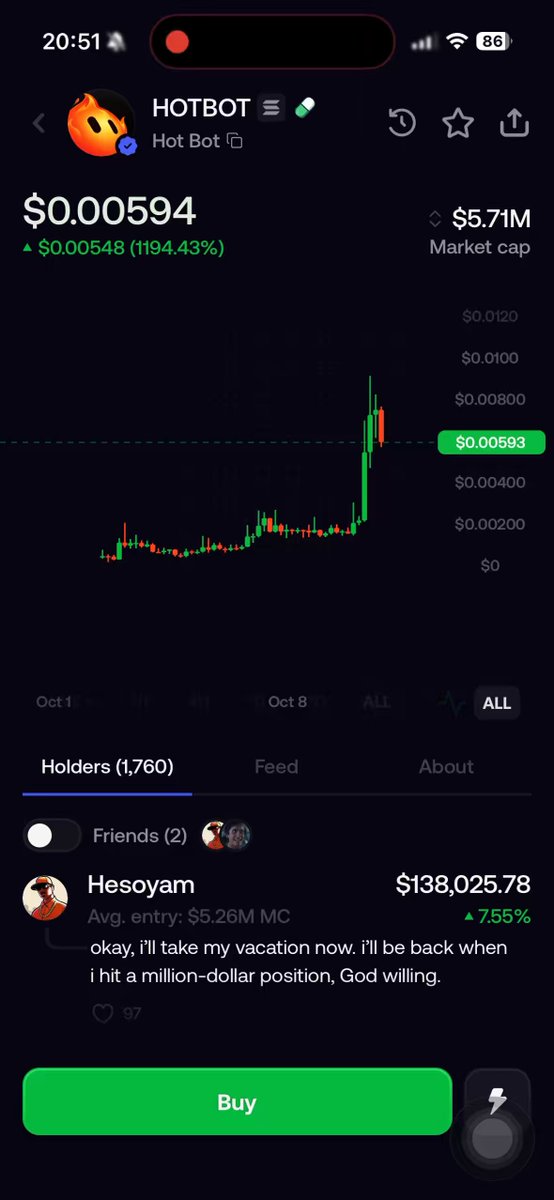Open the history clock icon

(402, 123)
